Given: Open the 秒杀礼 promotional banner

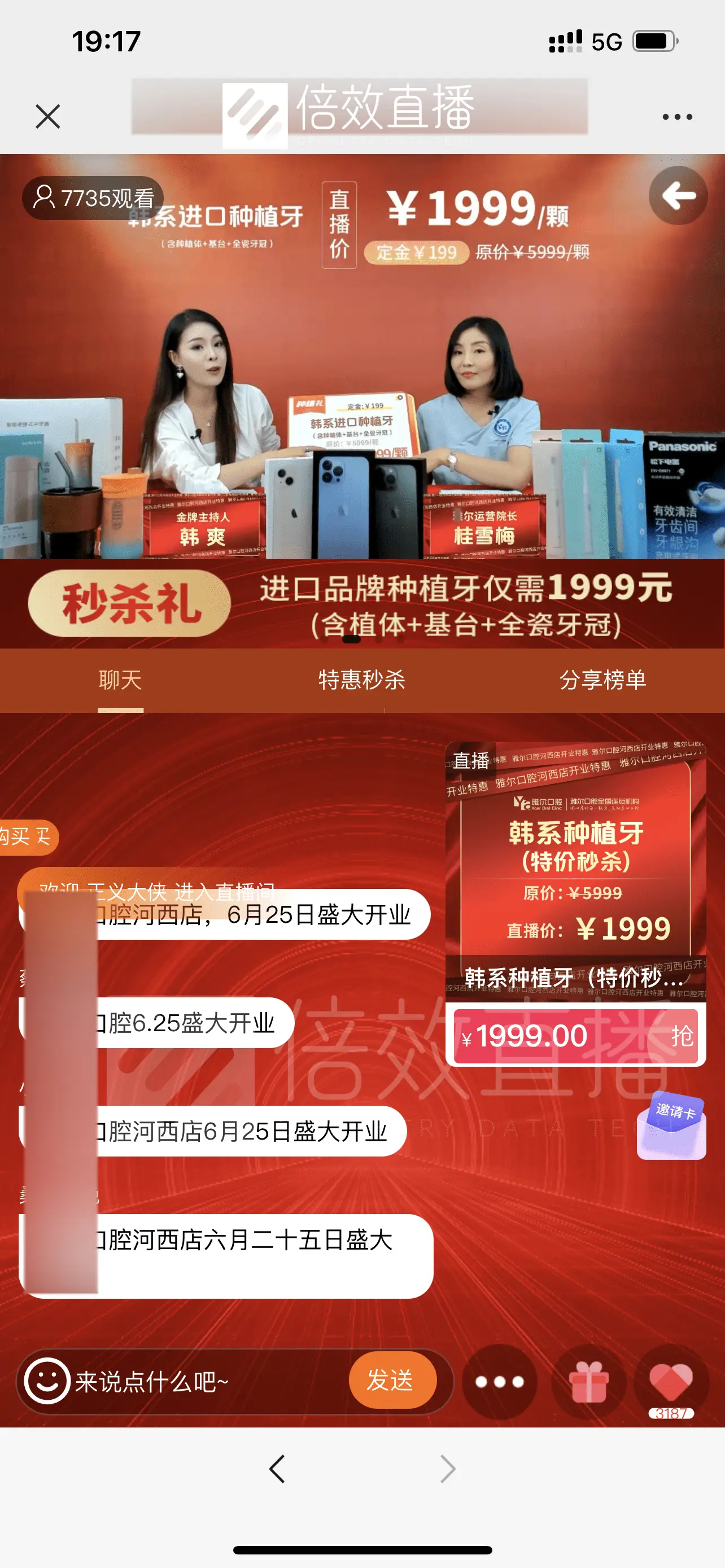Looking at the screenshot, I should point(362,604).
